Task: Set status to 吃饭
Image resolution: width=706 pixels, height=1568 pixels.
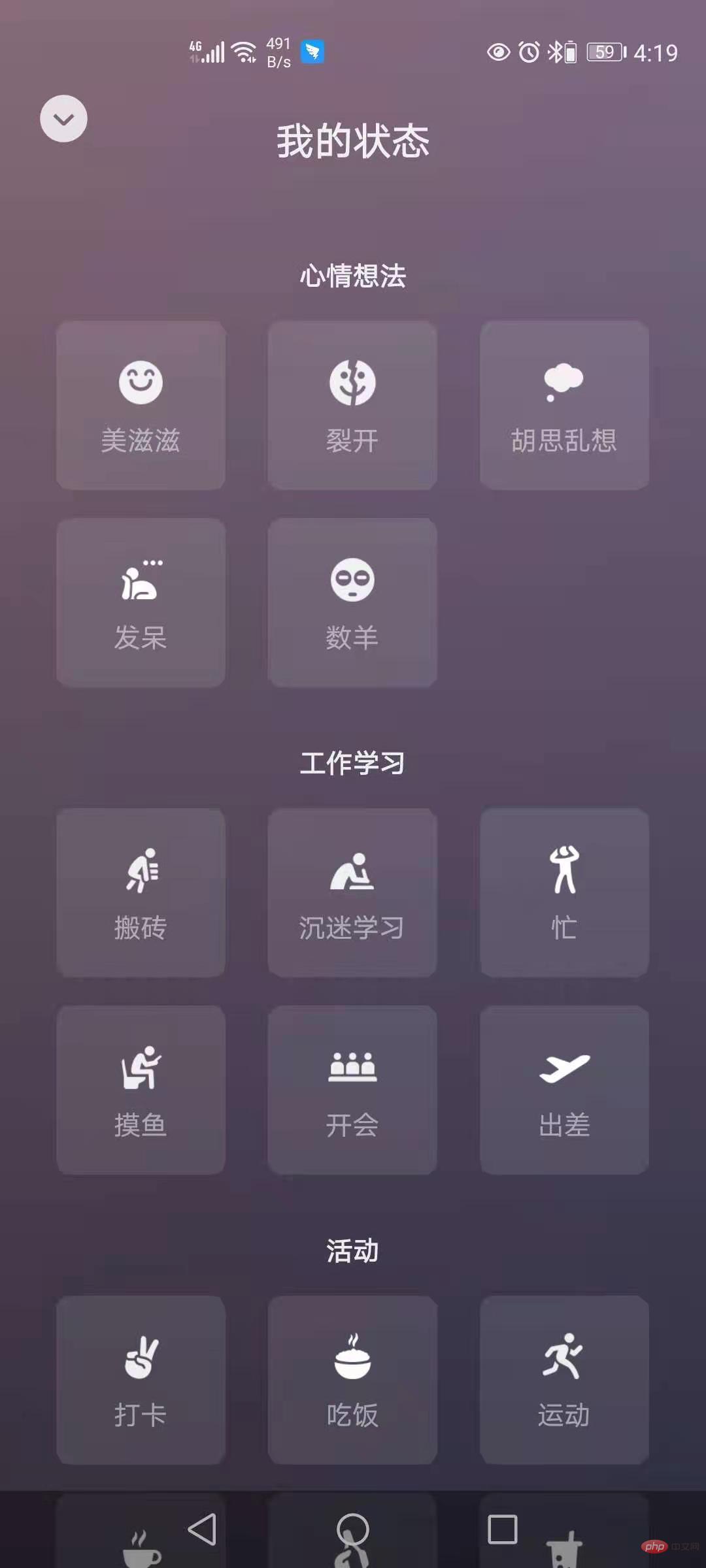Action: tap(352, 1380)
